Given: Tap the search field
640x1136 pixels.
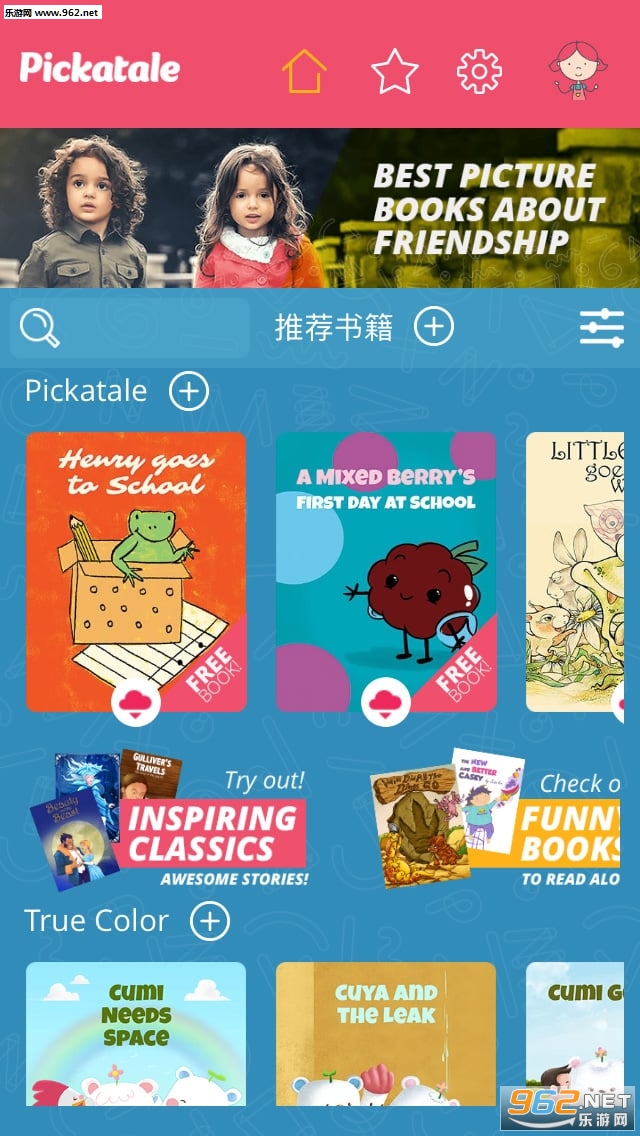Looking at the screenshot, I should click(x=130, y=328).
